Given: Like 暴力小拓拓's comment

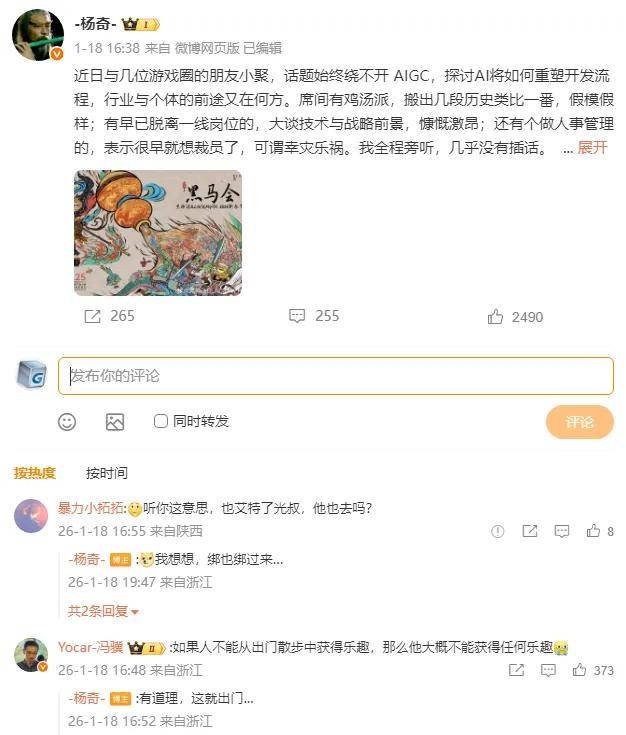Looking at the screenshot, I should (594, 531).
